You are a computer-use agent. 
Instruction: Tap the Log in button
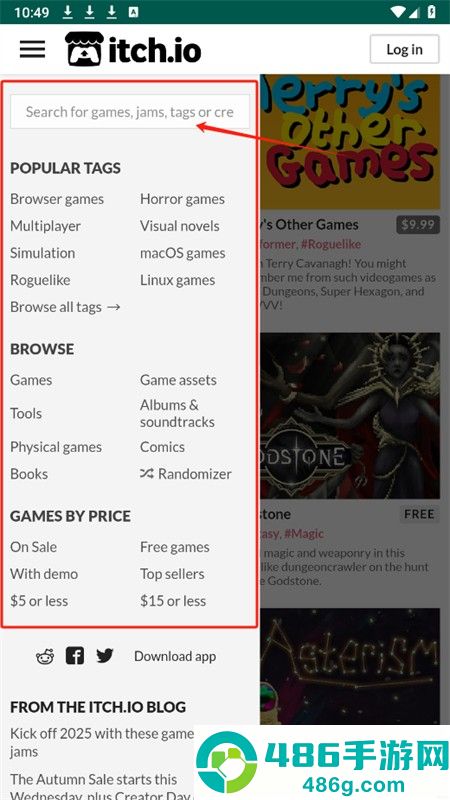click(404, 49)
